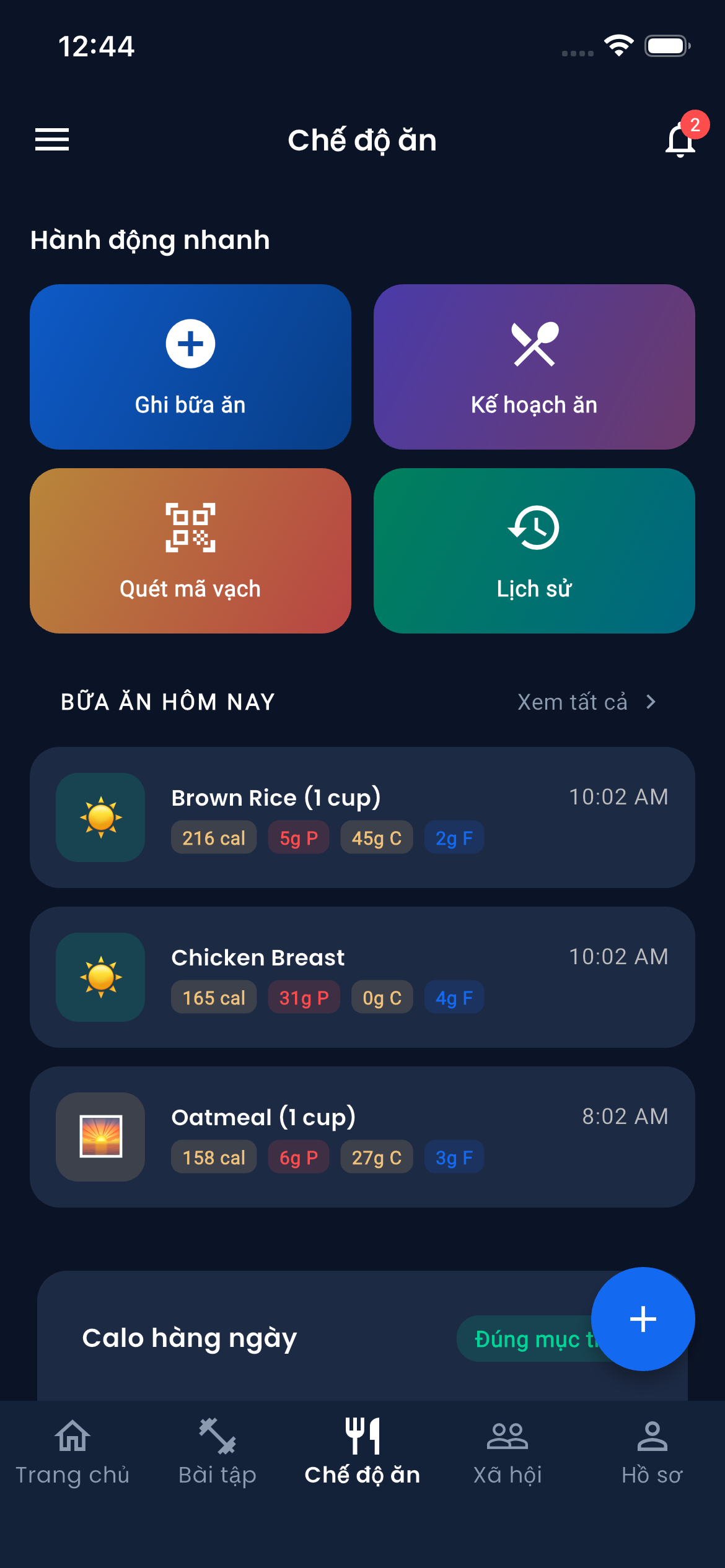The height and width of the screenshot is (1568, 725).
Task: Tap the blue floating plus button
Action: [643, 1319]
